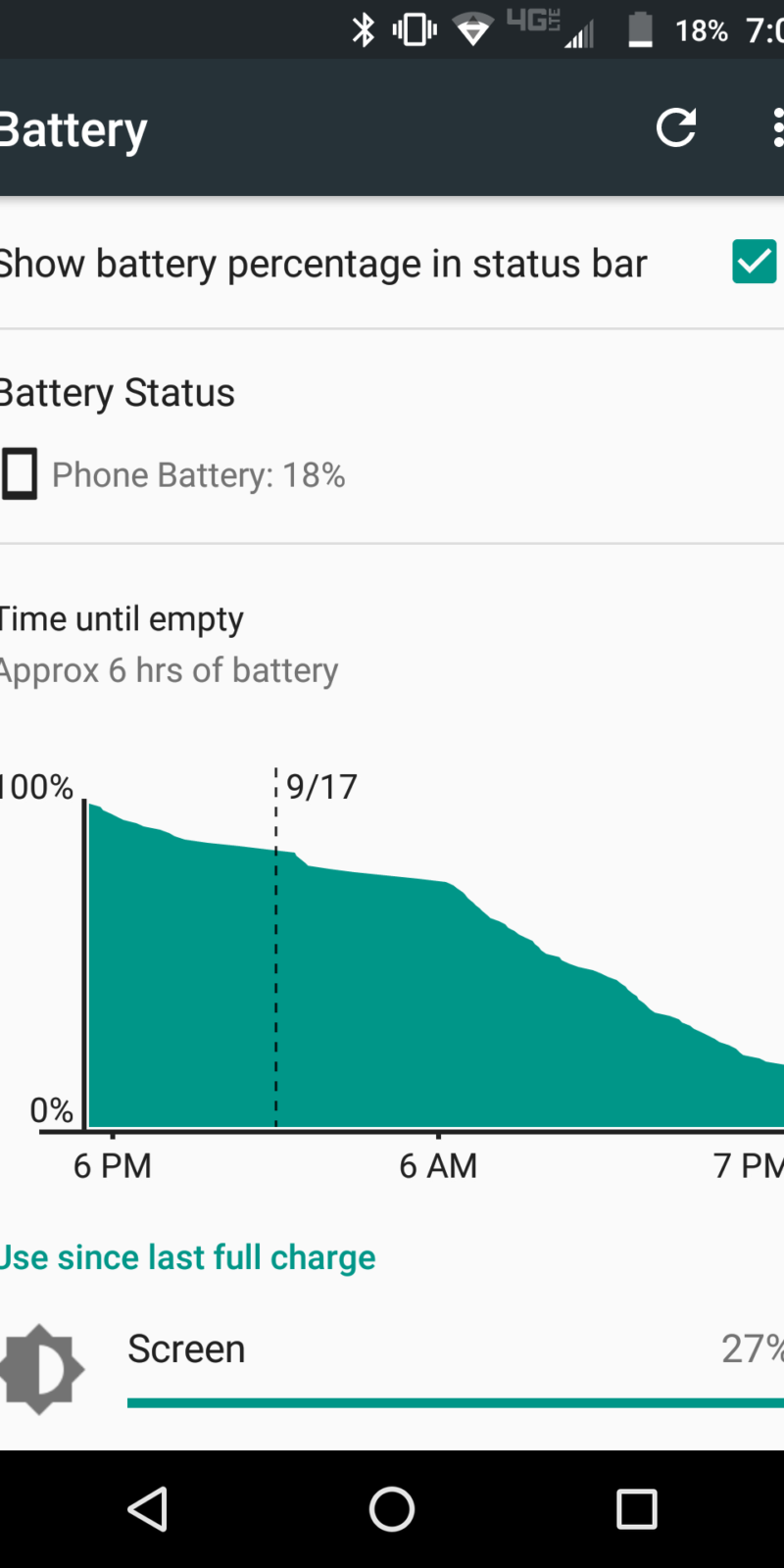
Task: Go back with the navigation bar
Action: coord(148,1509)
